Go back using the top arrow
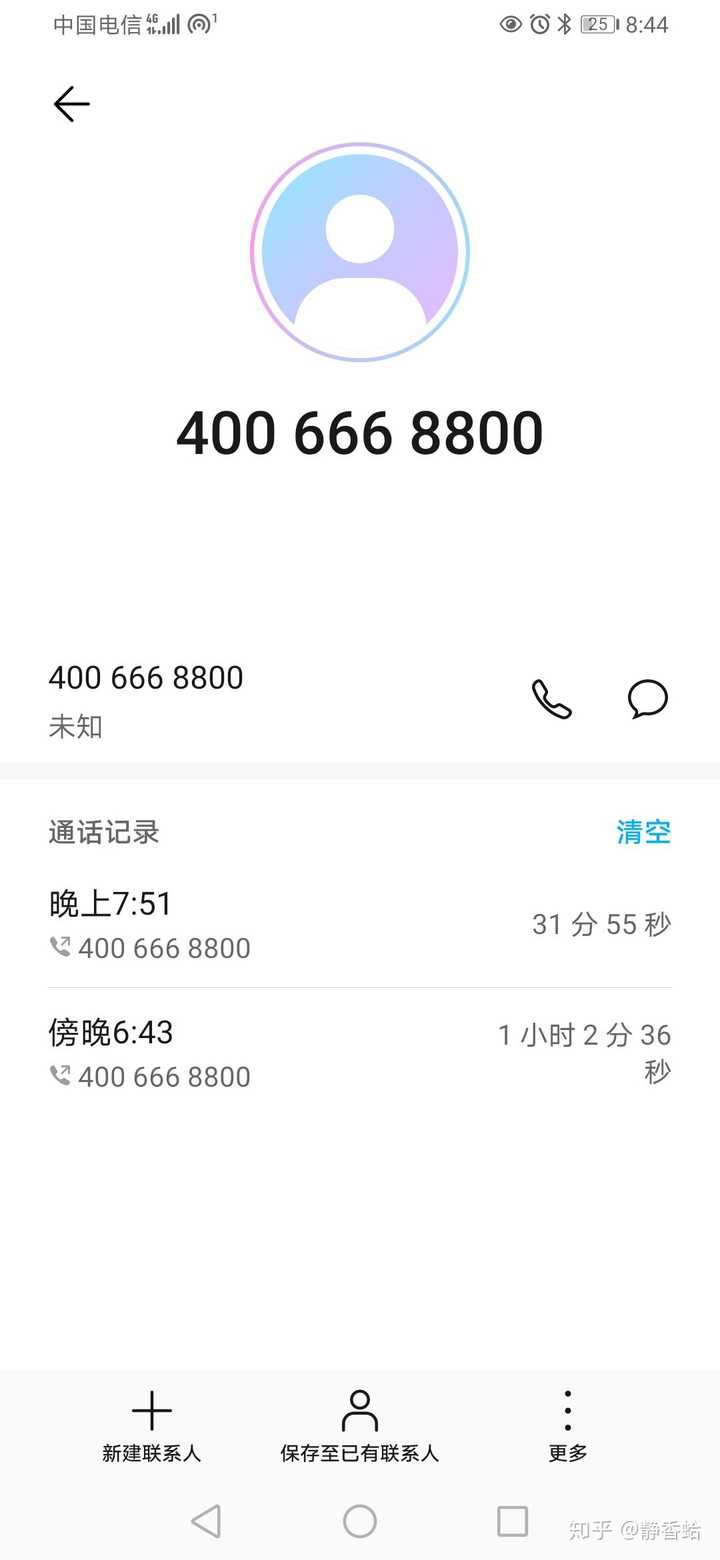 pyautogui.click(x=71, y=104)
